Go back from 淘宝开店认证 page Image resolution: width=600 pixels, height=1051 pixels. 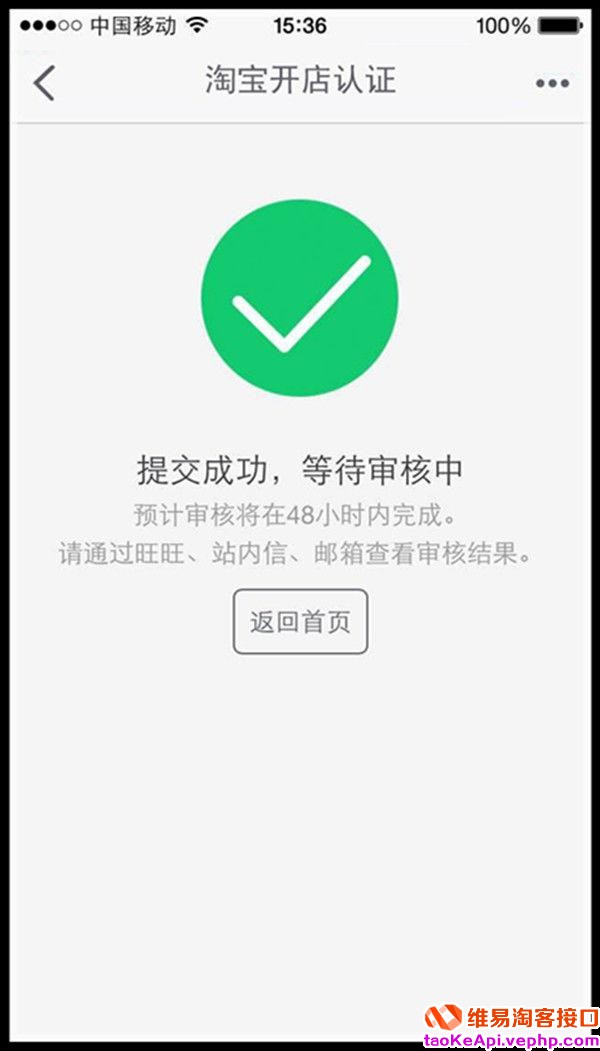click(x=43, y=83)
